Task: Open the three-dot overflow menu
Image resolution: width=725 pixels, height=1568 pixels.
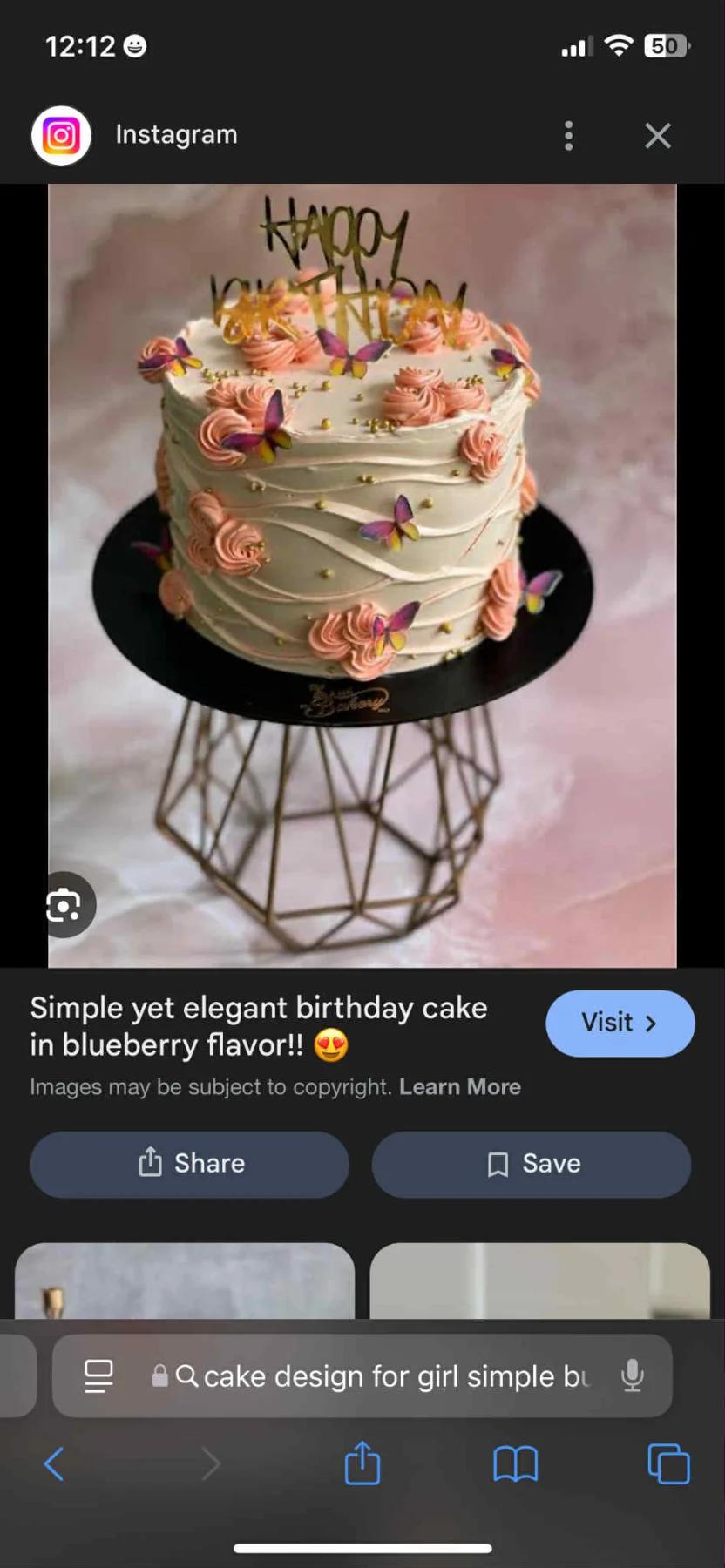Action: pos(568,135)
